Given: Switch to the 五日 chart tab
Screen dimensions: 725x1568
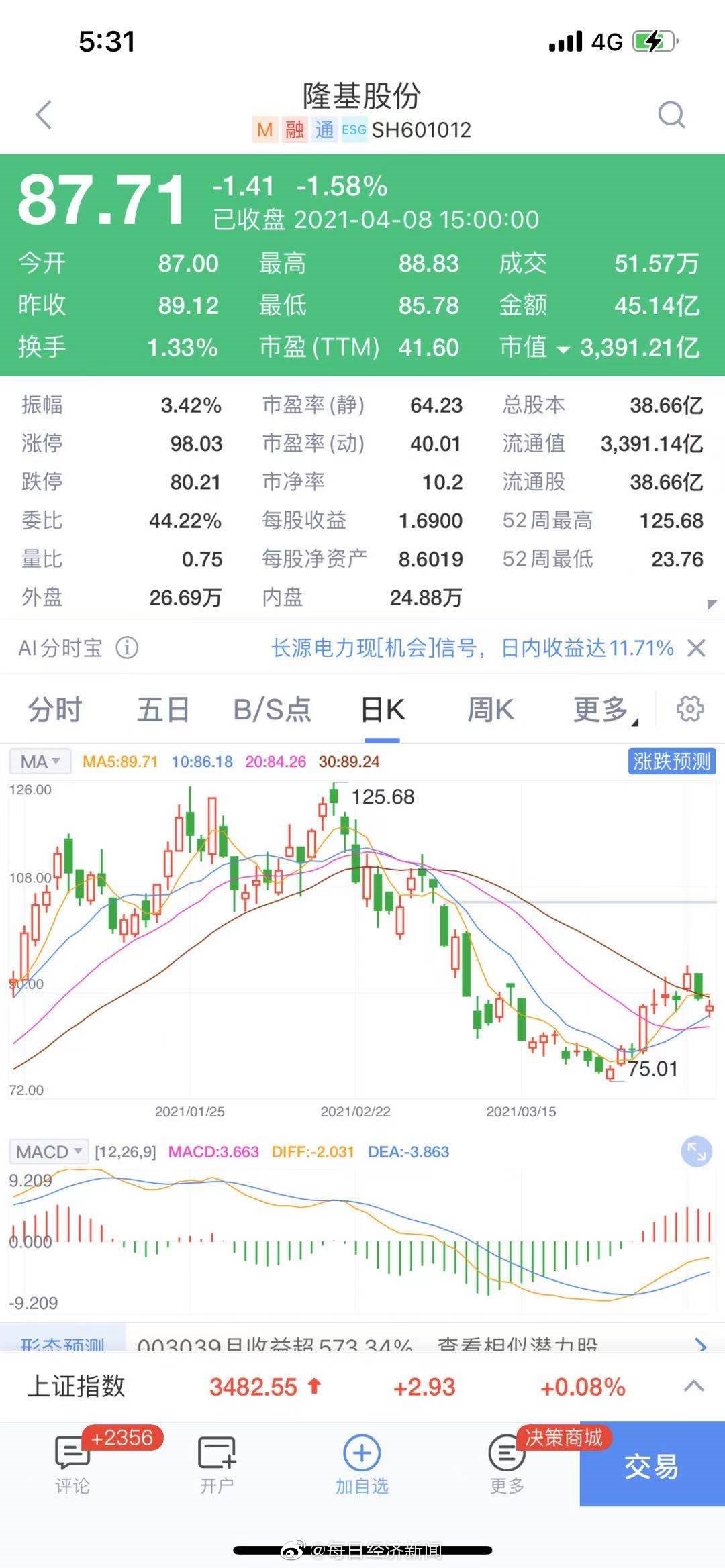Looking at the screenshot, I should pyautogui.click(x=163, y=710).
